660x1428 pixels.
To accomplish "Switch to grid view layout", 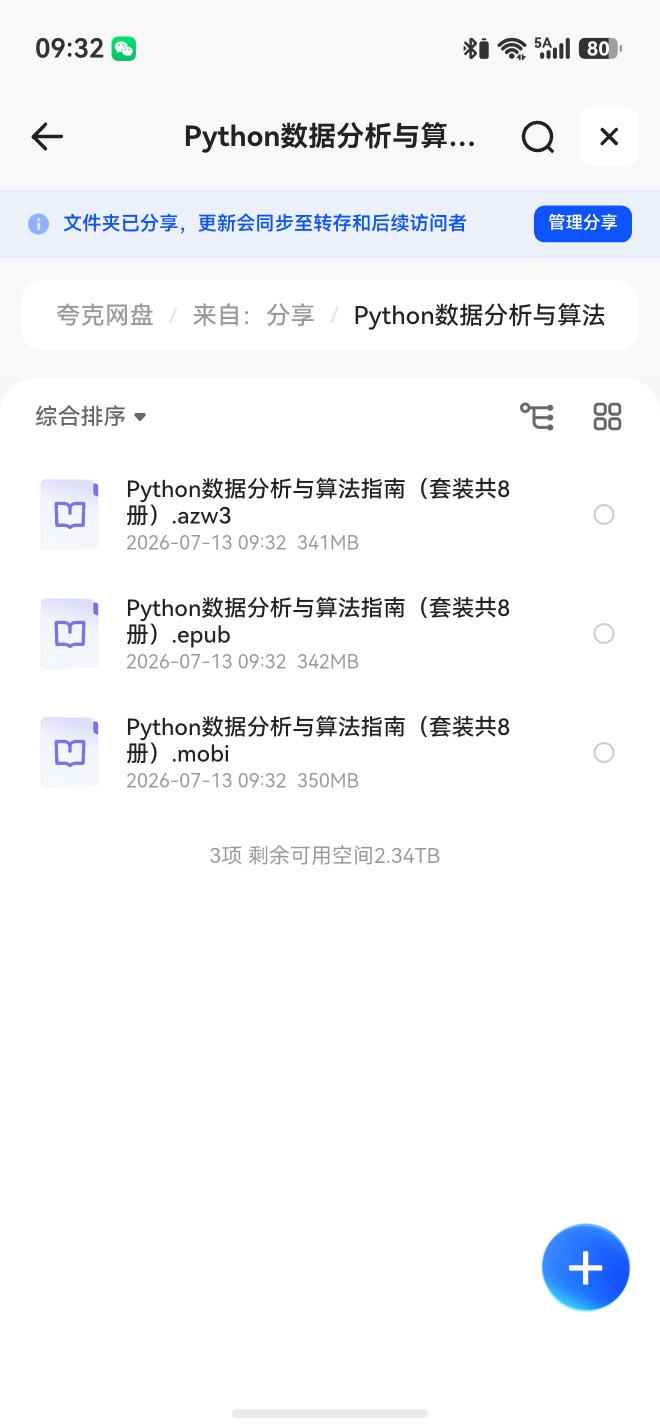I will coord(608,416).
